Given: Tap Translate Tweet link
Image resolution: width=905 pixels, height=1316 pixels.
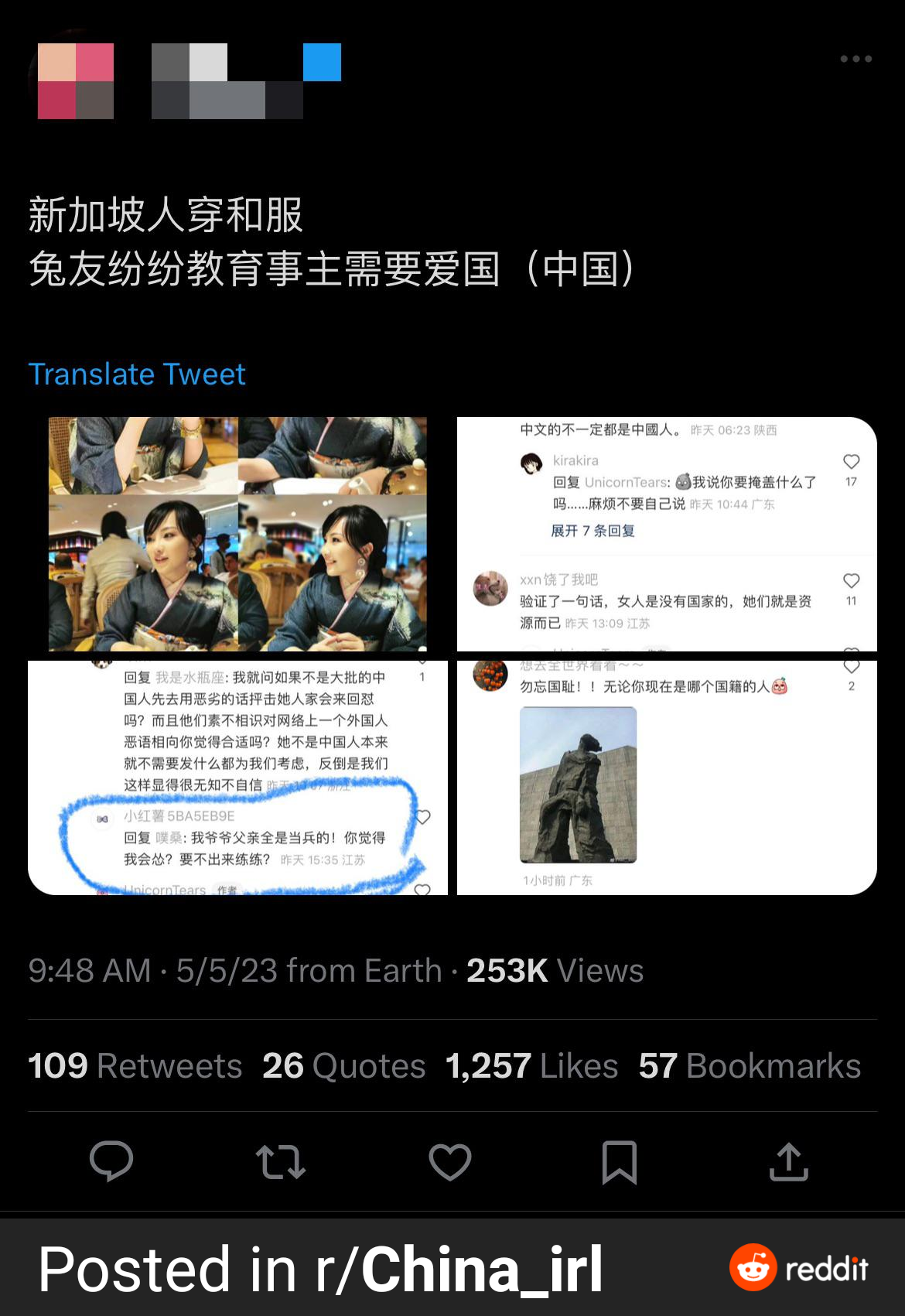Looking at the screenshot, I should tap(137, 374).
